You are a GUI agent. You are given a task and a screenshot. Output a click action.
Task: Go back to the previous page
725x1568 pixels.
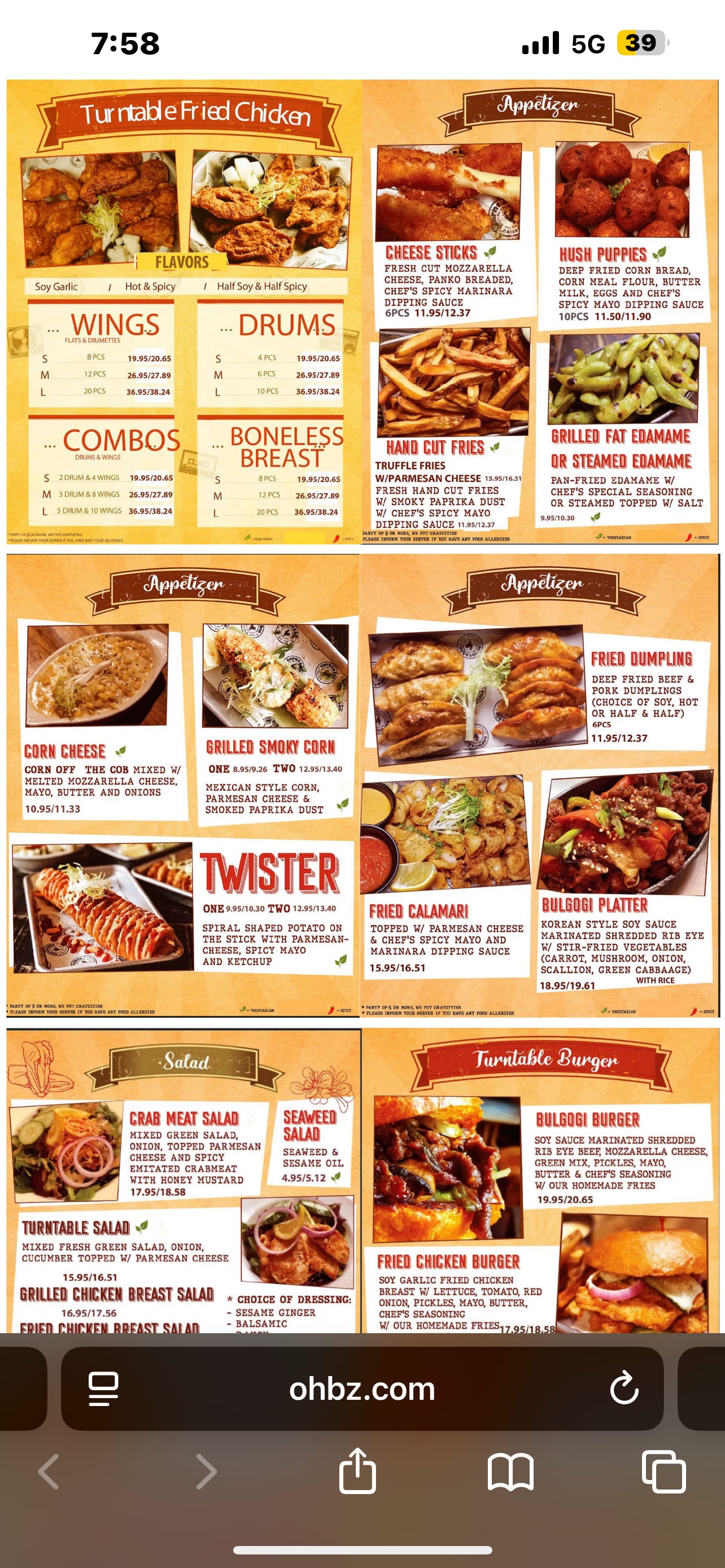49,1472
